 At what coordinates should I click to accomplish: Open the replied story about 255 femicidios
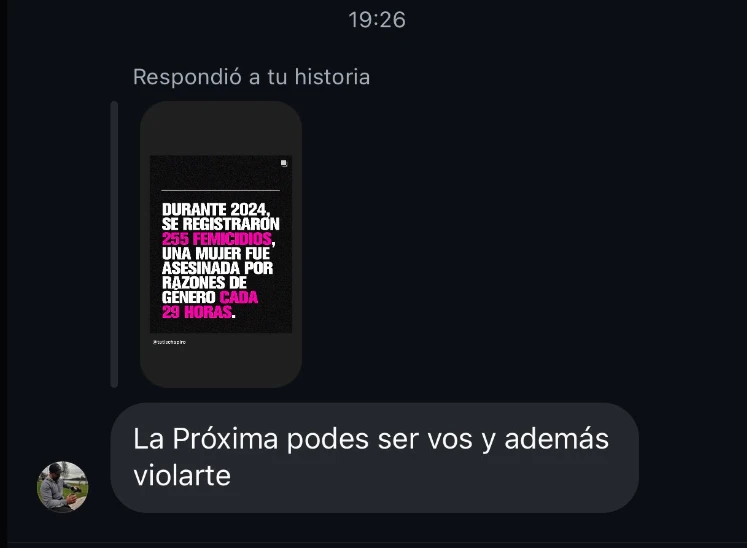221,244
